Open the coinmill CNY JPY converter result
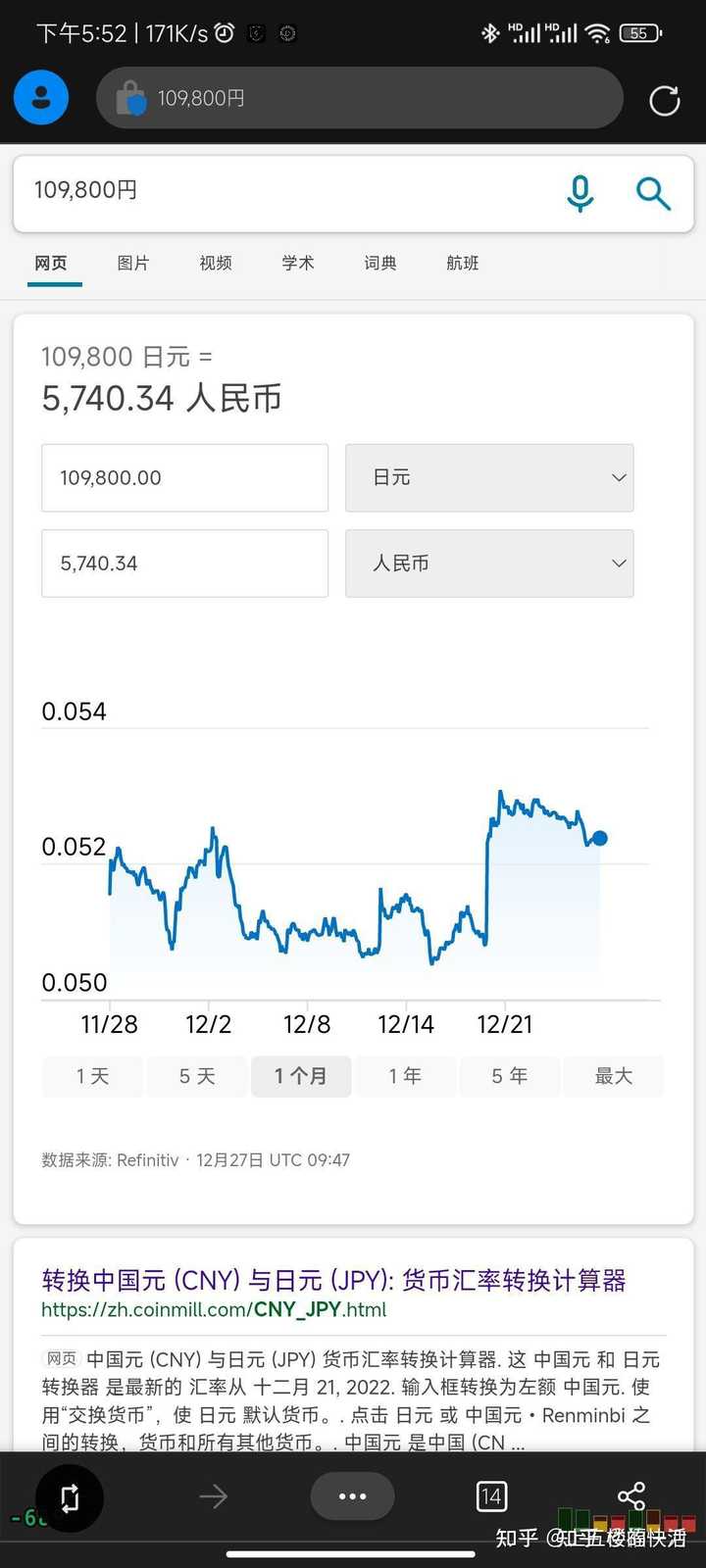The height and width of the screenshot is (1568, 706). tap(333, 1280)
